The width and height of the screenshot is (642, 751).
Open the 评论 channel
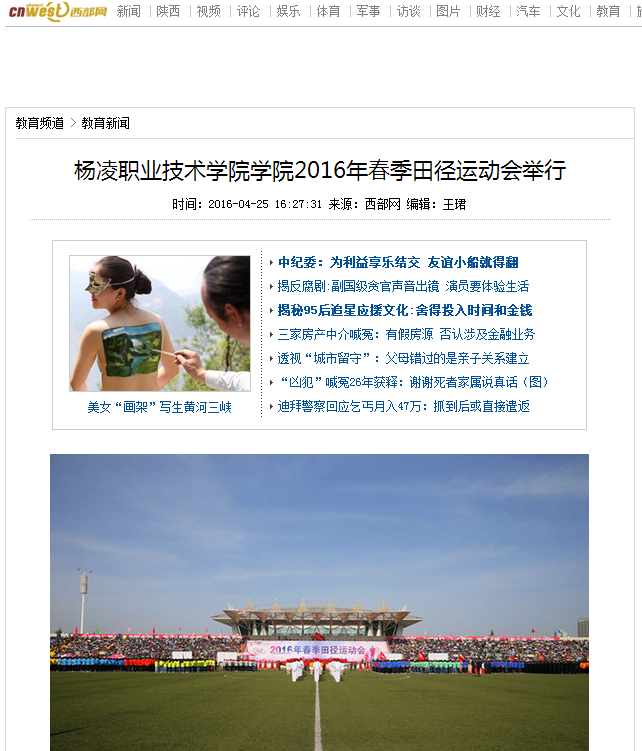tap(248, 11)
